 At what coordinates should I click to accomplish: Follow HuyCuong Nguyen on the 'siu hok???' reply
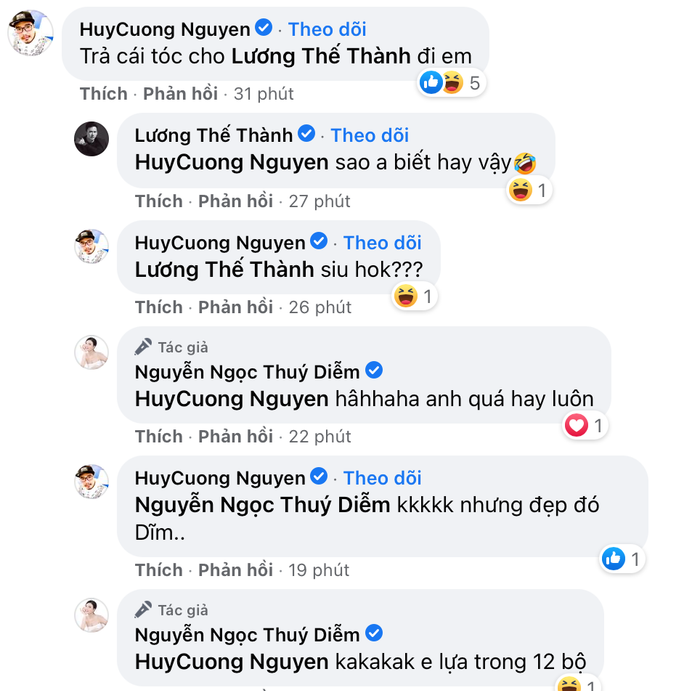[x=382, y=242]
